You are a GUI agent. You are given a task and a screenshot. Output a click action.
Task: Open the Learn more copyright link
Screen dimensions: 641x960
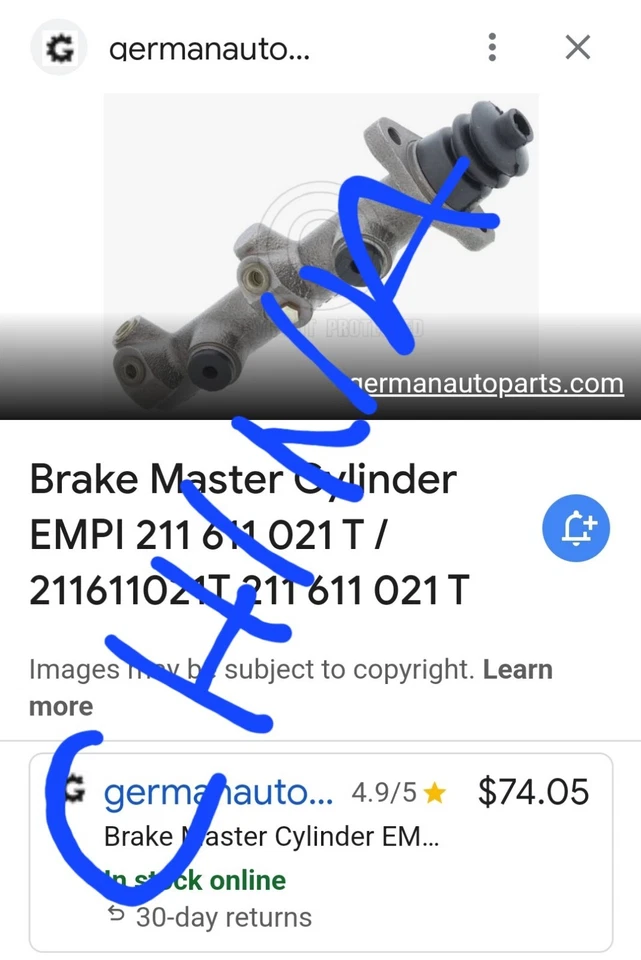[x=517, y=669]
